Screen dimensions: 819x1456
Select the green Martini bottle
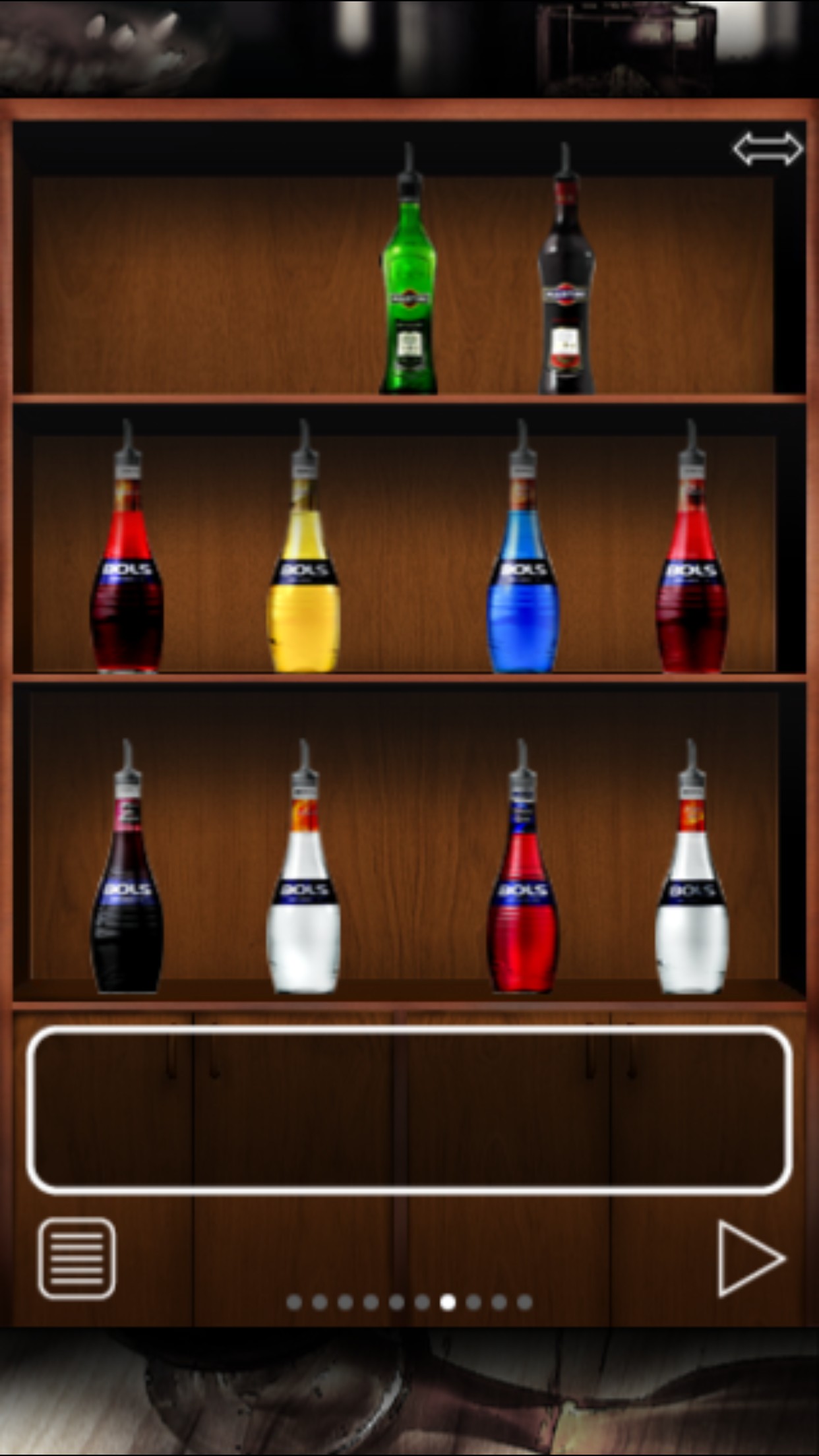tap(409, 284)
